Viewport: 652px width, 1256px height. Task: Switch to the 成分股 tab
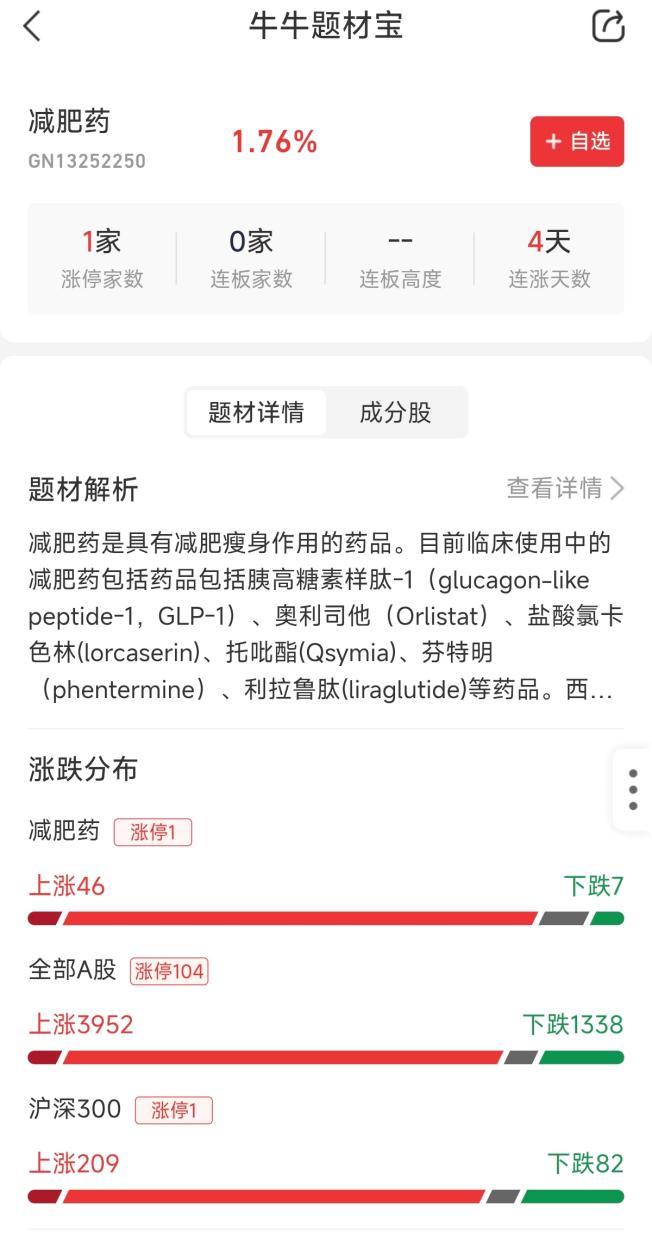396,413
